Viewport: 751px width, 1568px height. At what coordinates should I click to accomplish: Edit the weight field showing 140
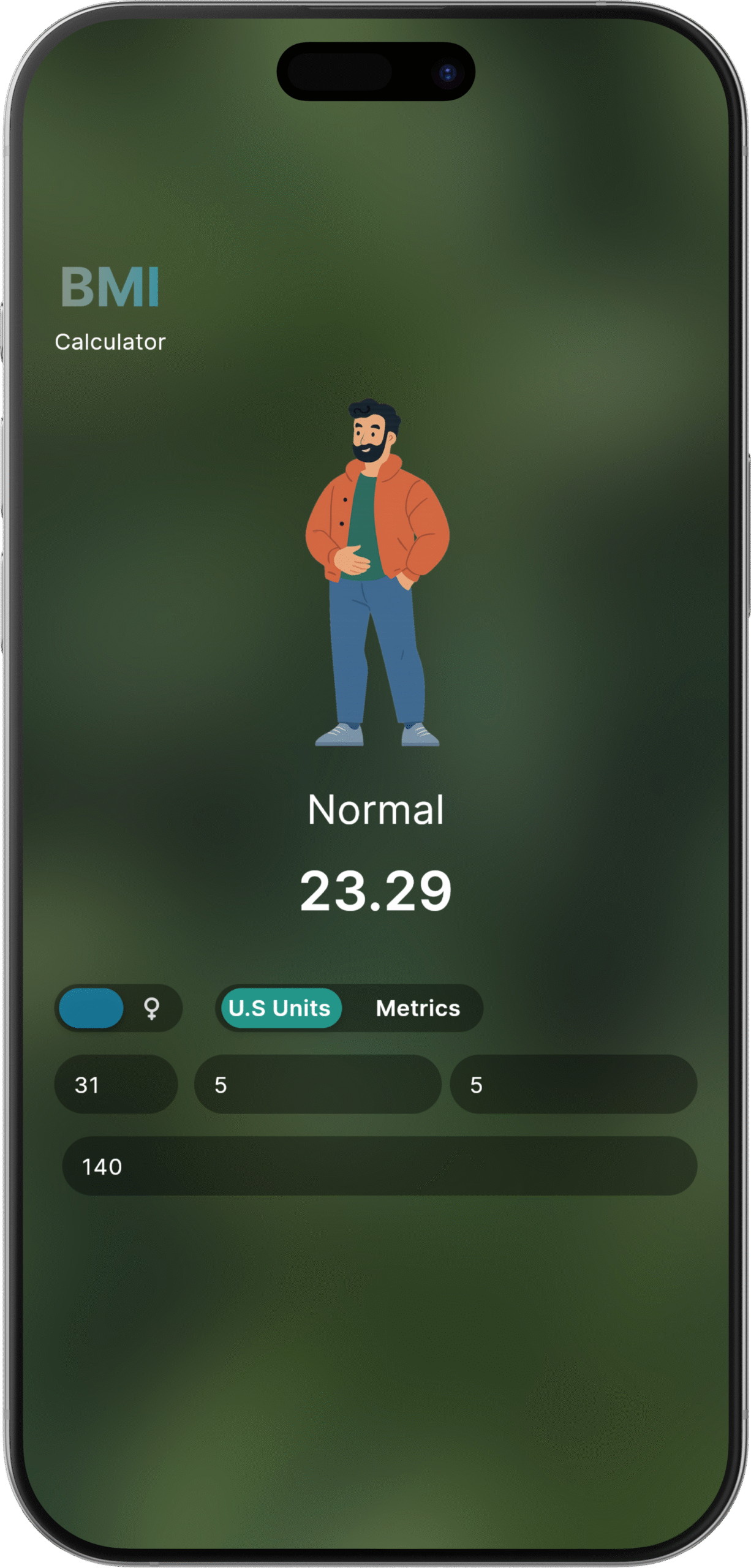click(x=379, y=1166)
